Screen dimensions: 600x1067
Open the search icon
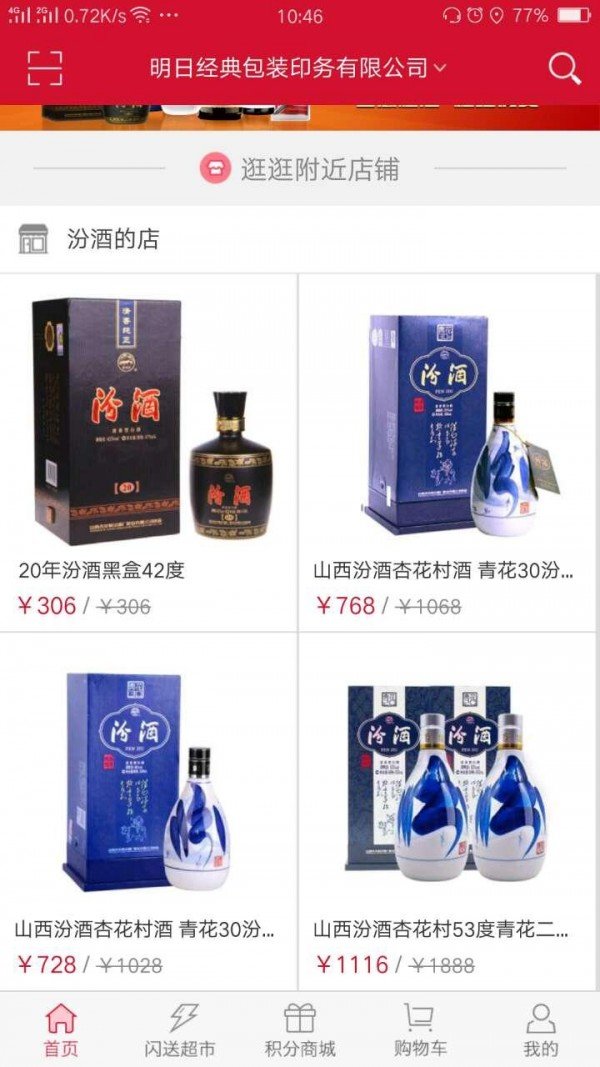point(564,68)
